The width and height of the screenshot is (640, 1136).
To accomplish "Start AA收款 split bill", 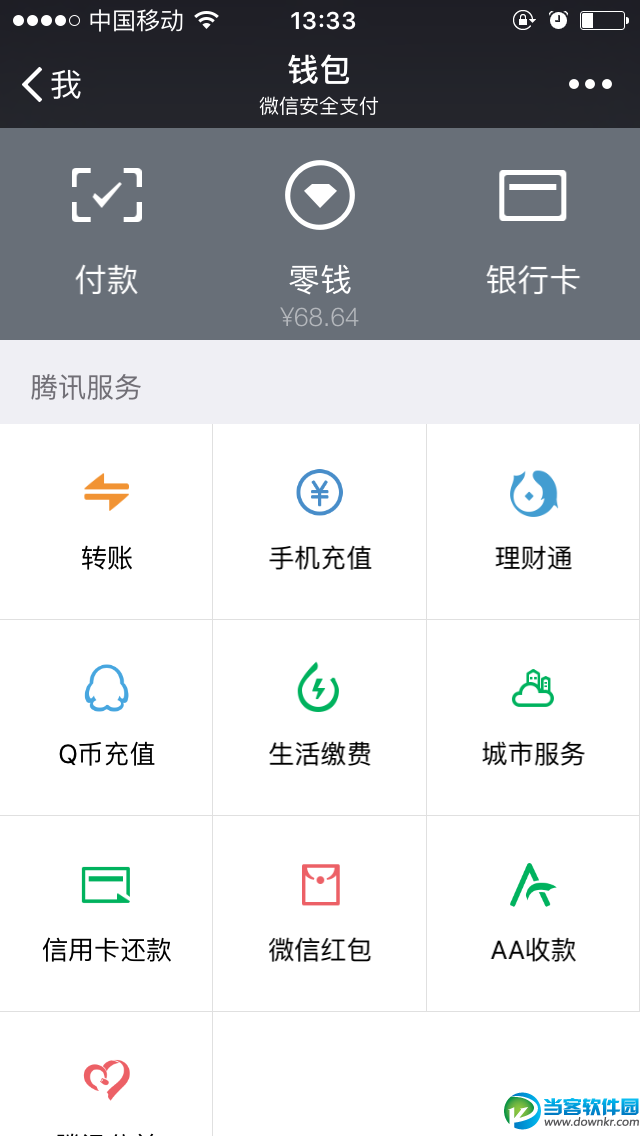I will point(533,913).
